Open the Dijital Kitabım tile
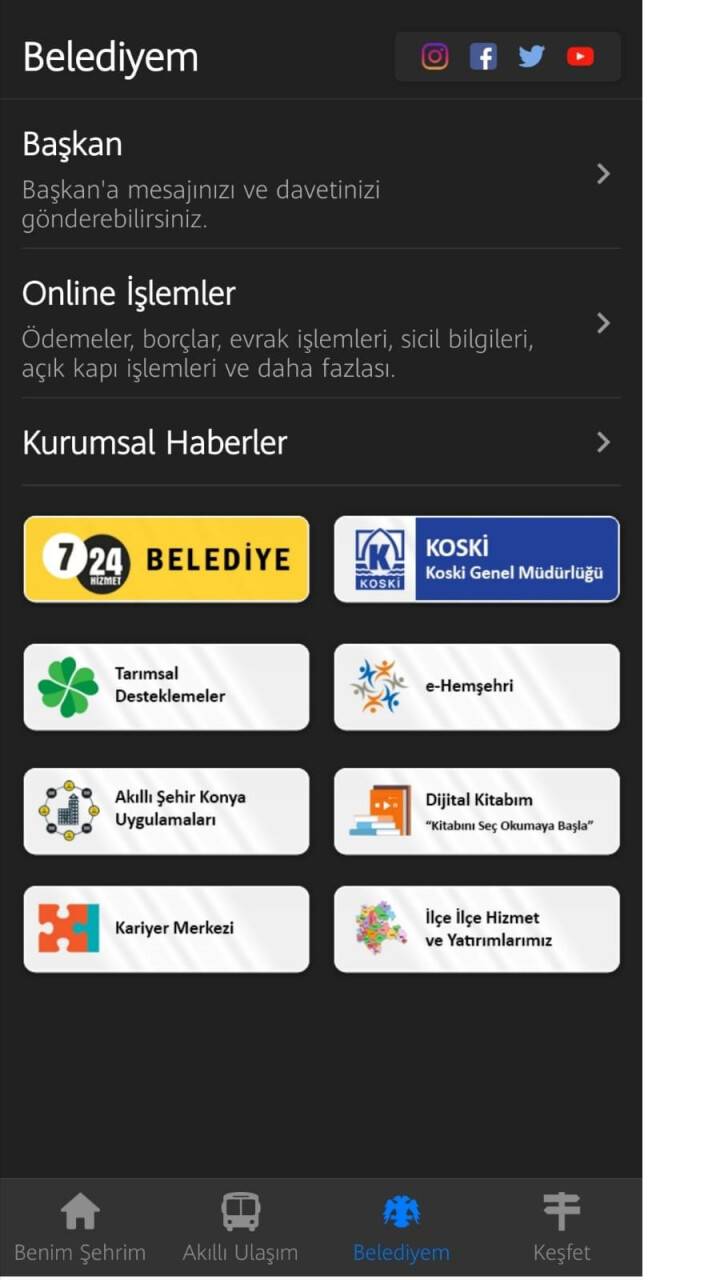This screenshot has height=1280, width=704. click(x=476, y=810)
